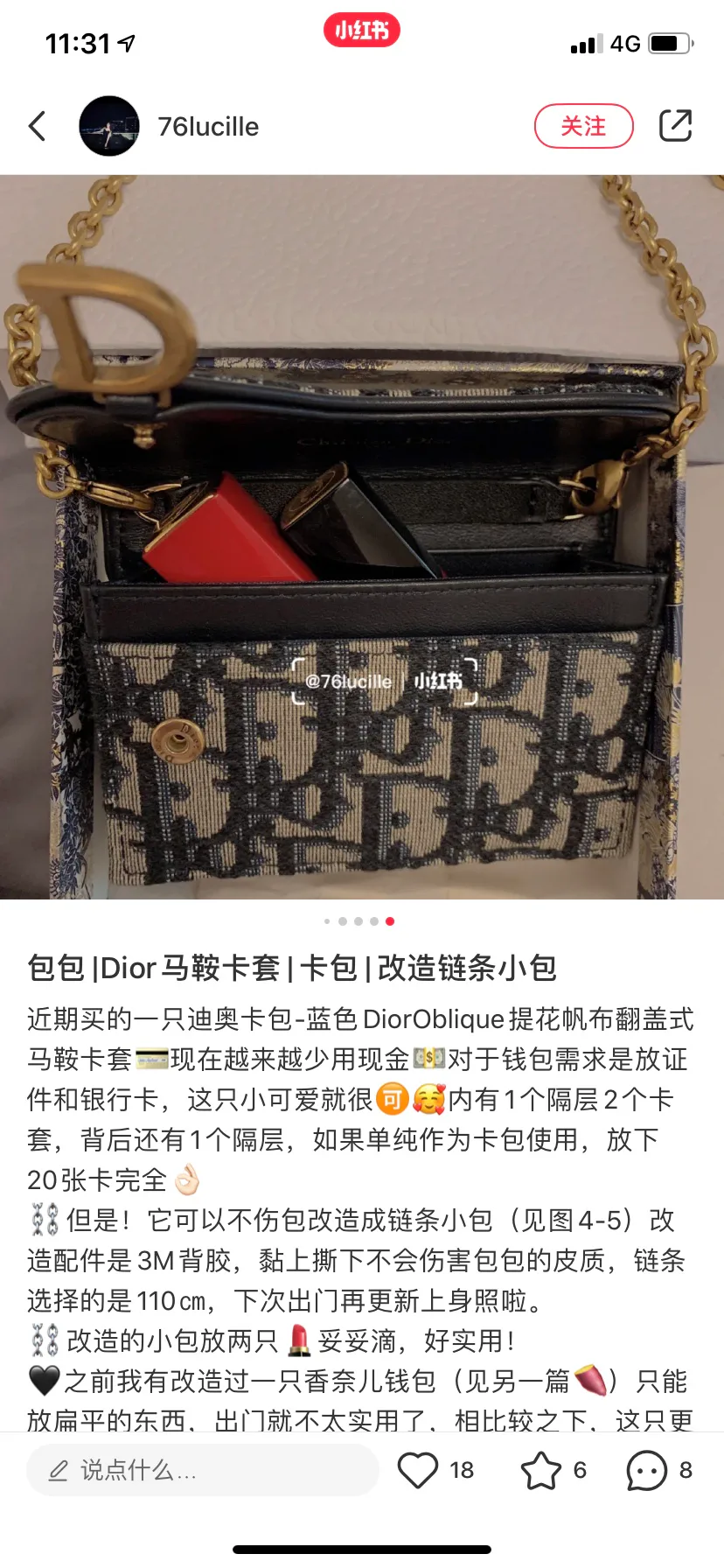The image size is (724, 1568).
Task: Follow 76lucille with the 关注 button
Action: 583,126
